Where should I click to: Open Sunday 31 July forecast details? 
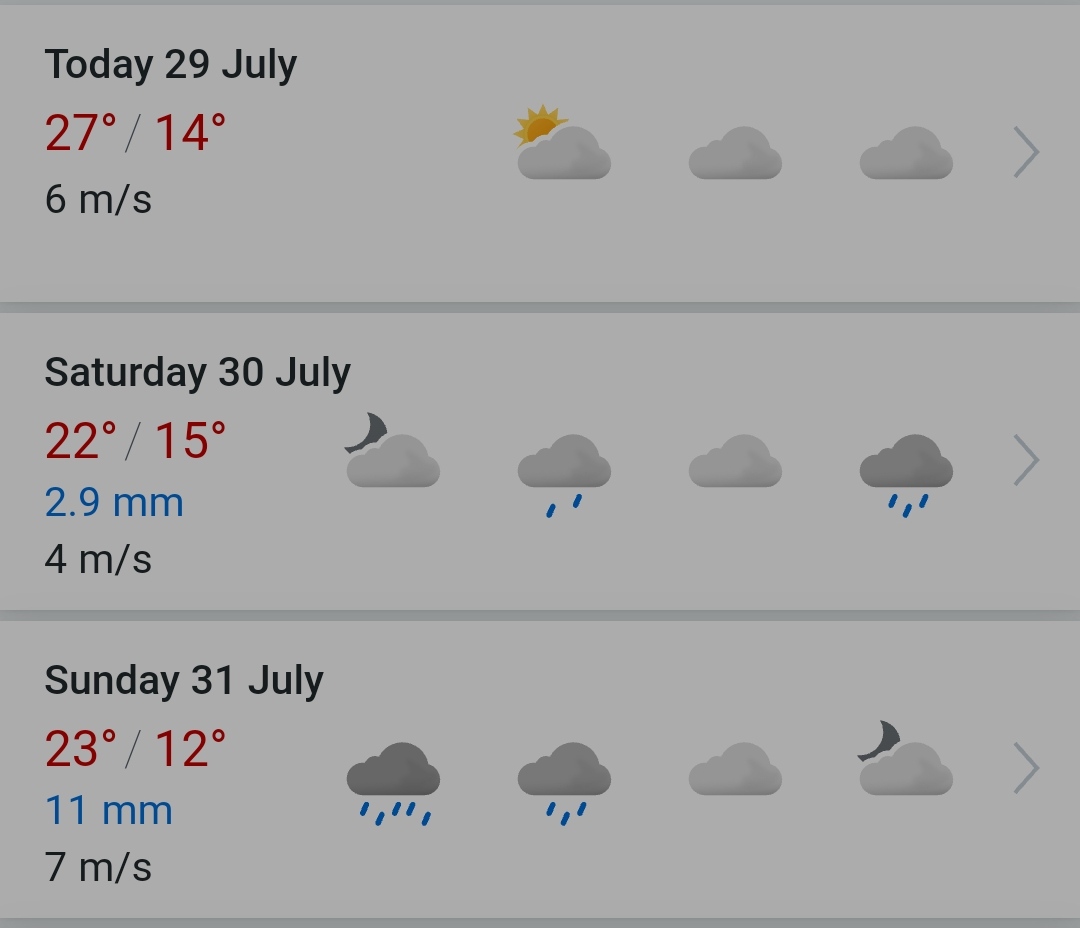1027,768
